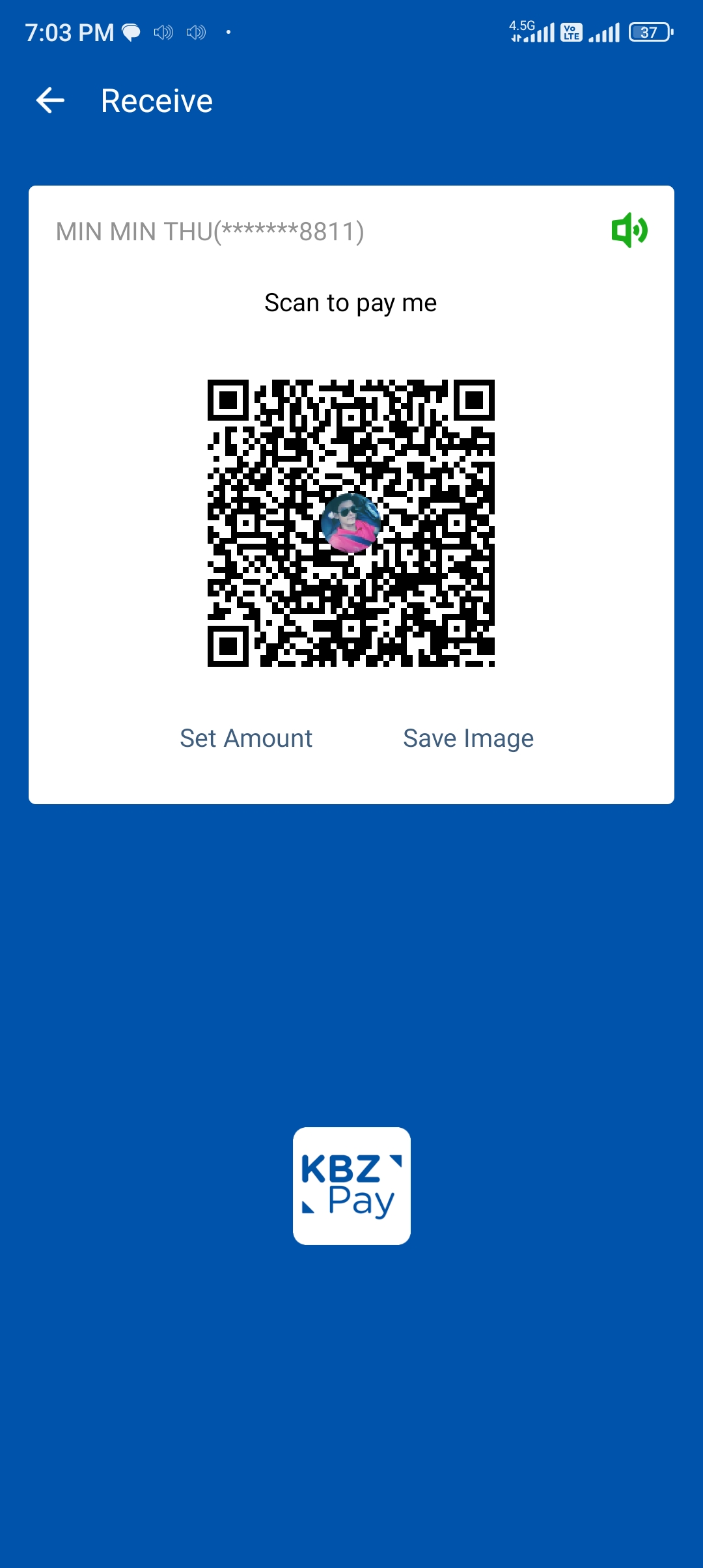This screenshot has height=1568, width=703.
Task: Toggle the green payment sound speaker icon
Action: coord(629,231)
